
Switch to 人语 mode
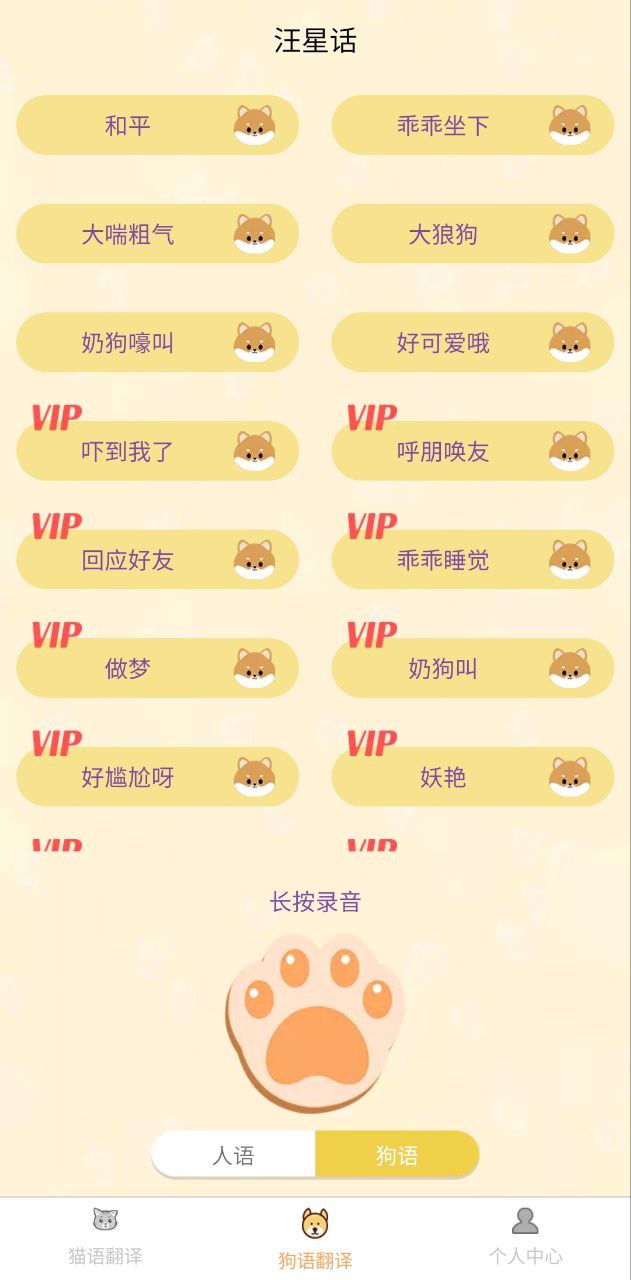233,1155
